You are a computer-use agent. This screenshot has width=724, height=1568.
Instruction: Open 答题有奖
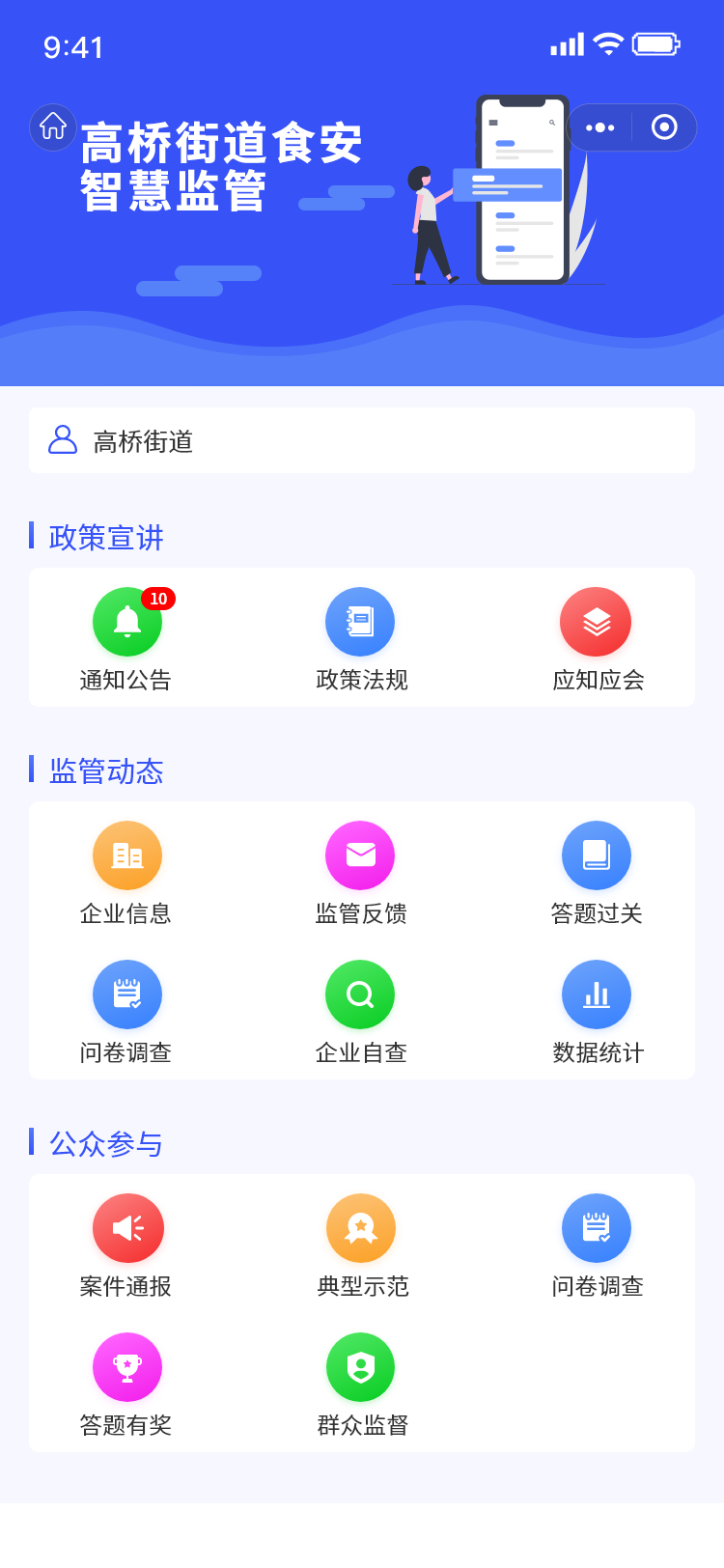[x=126, y=1385]
